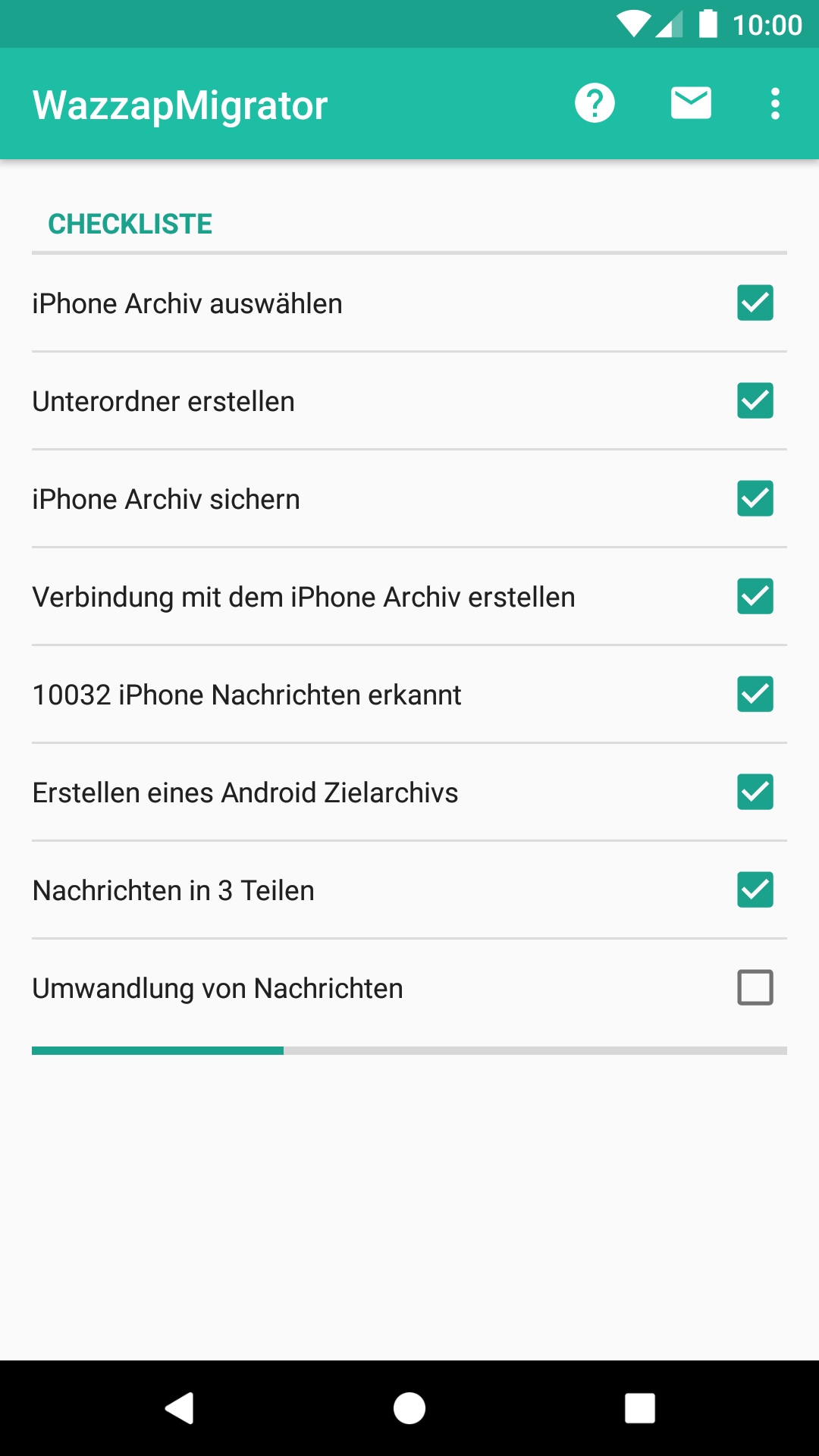
Task: Toggle 'Nachrichten in 3 Teilen' off
Action: pyautogui.click(x=755, y=890)
